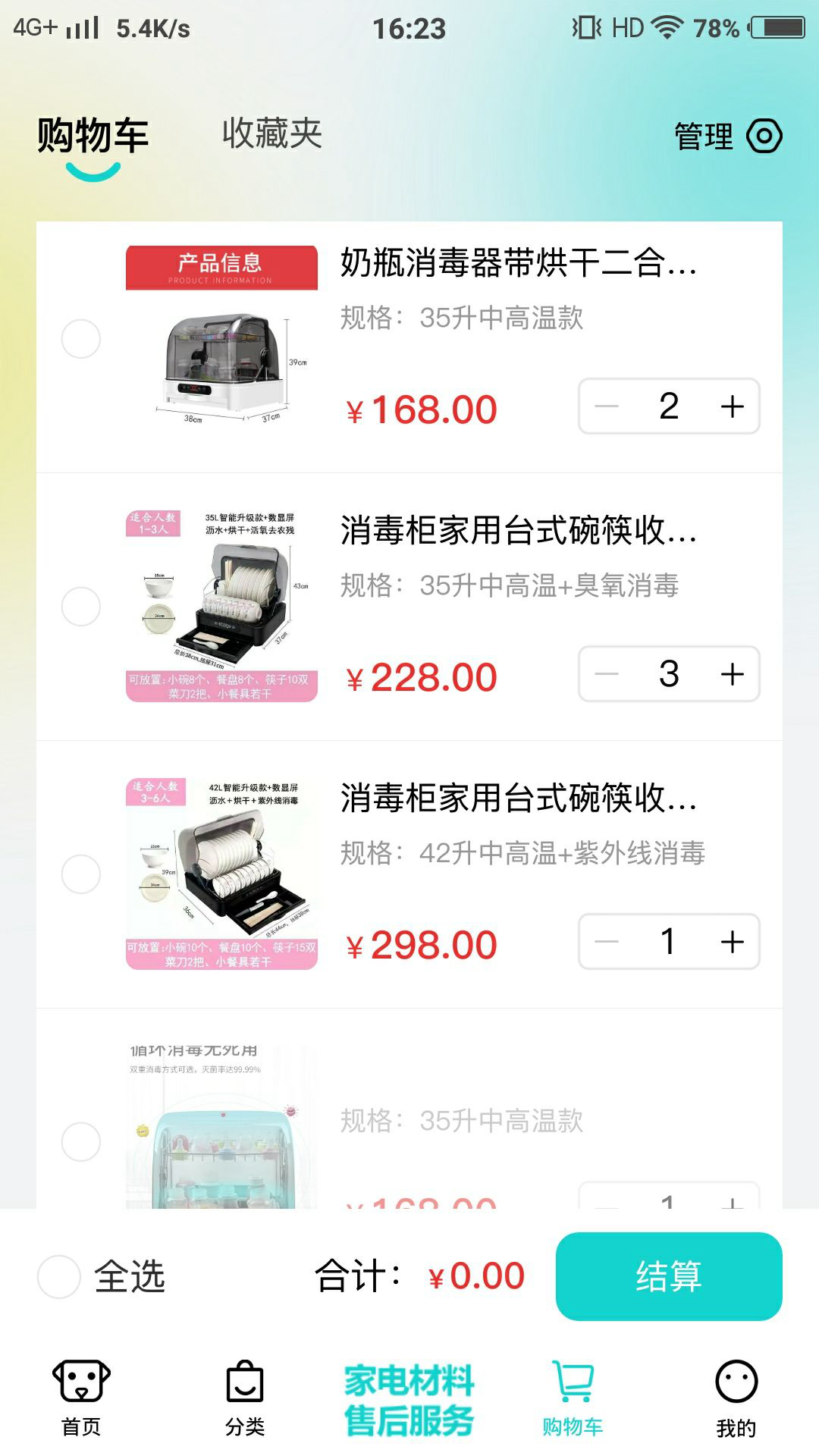Increase quantity of ¥298.00 item
This screenshot has width=819, height=1456.
[x=732, y=942]
